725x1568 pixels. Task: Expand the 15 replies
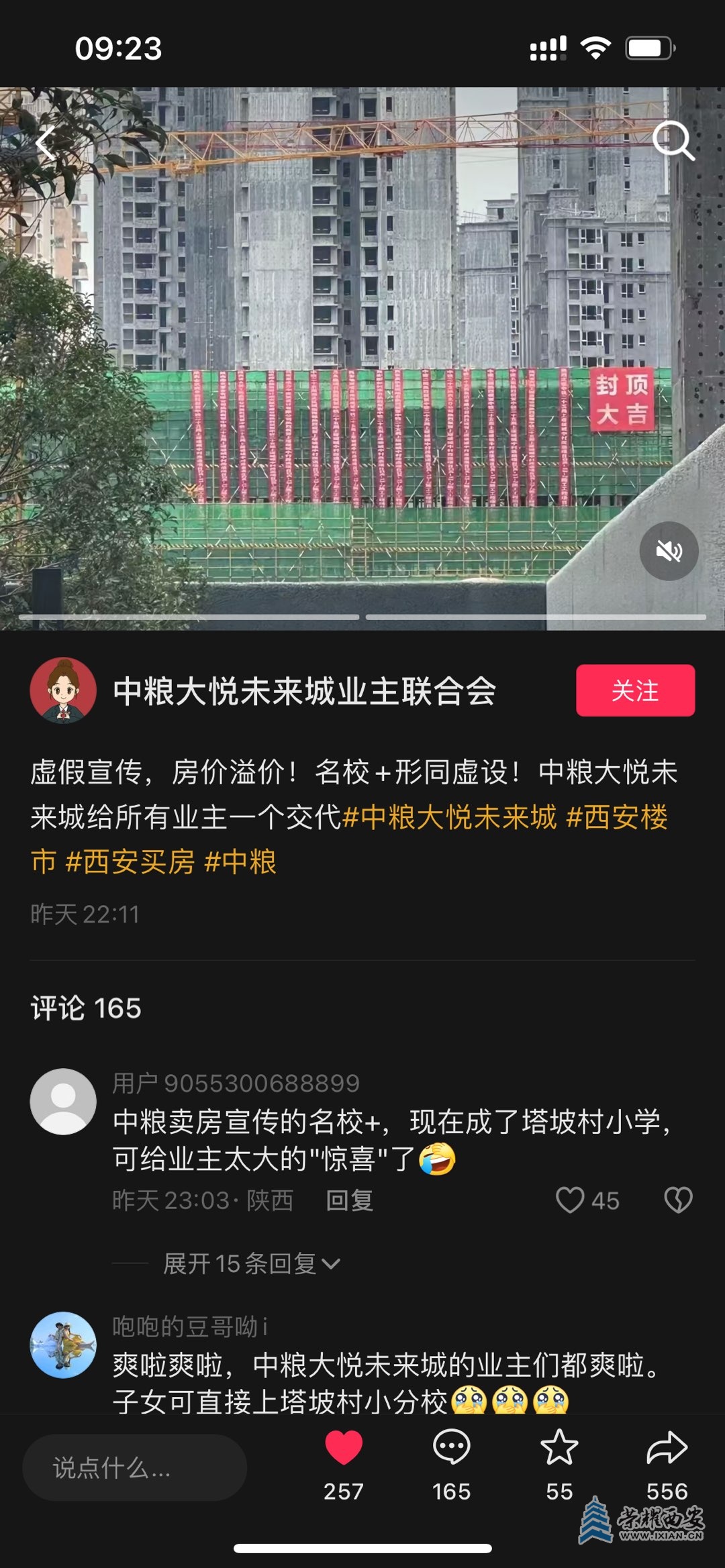(251, 1264)
